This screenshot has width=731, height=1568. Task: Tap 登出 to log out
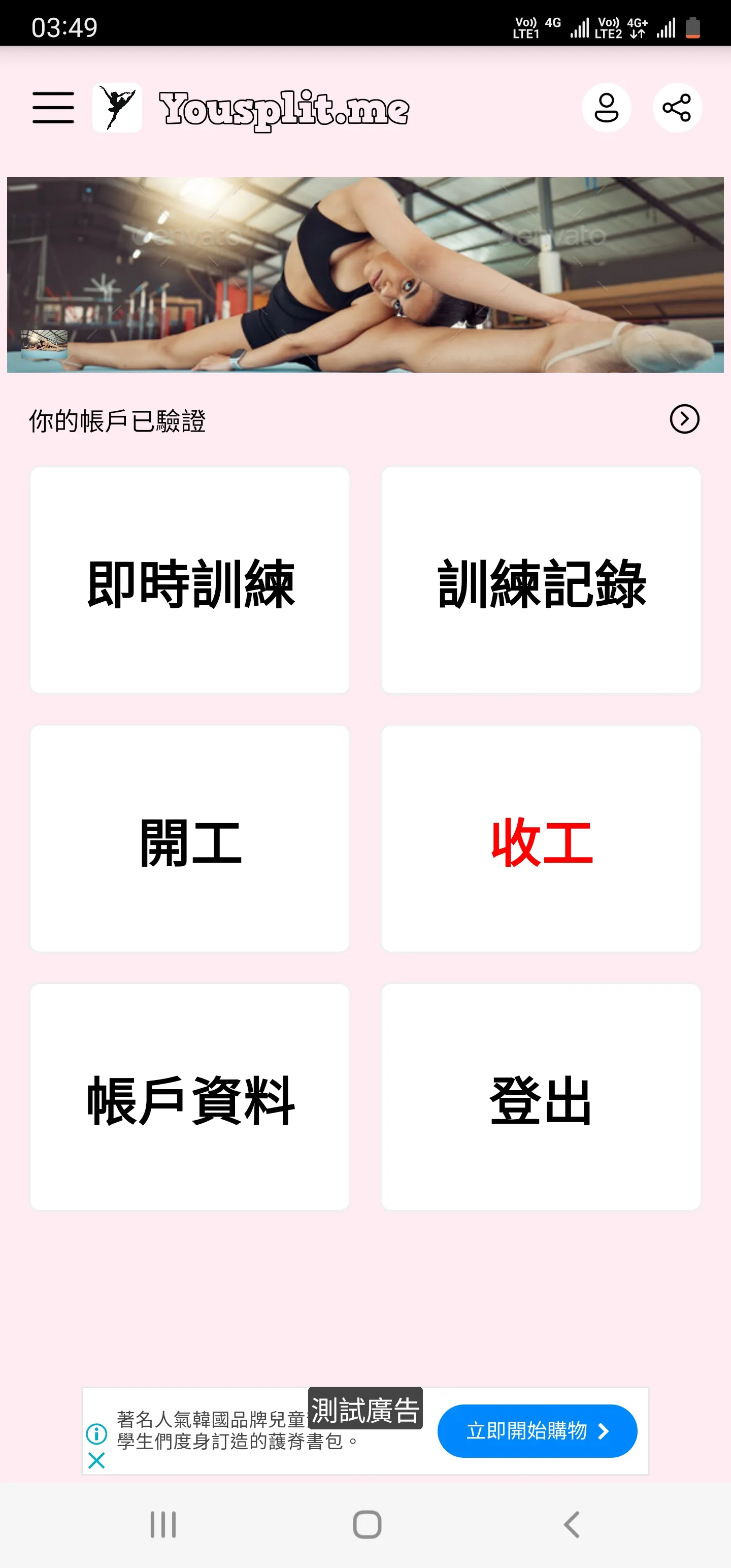tap(541, 1103)
